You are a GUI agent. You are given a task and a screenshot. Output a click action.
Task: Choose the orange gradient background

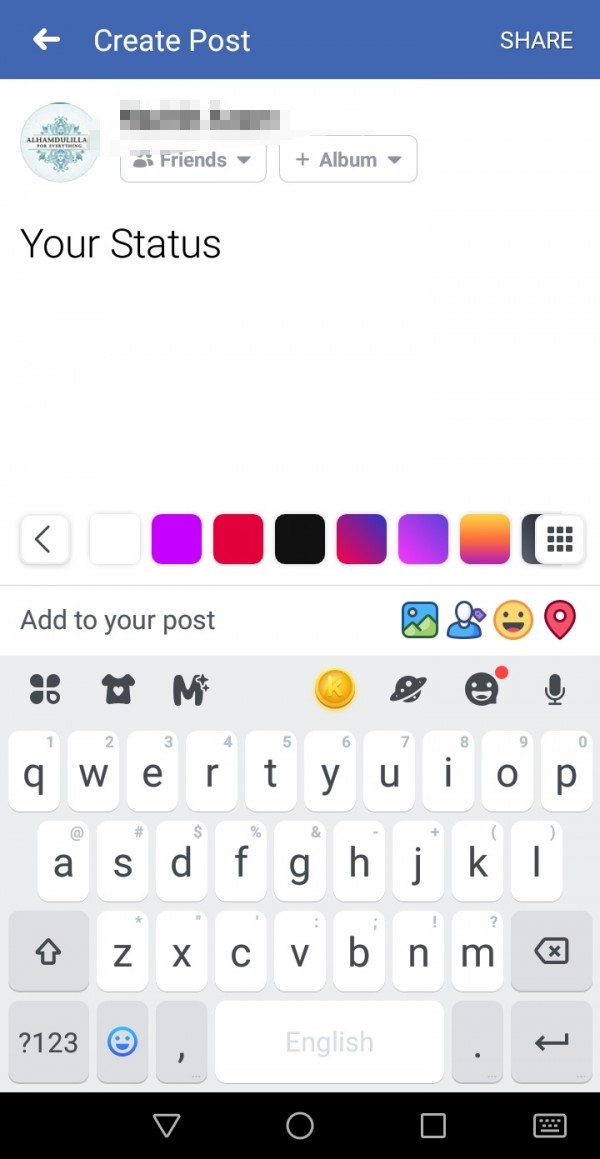pos(485,540)
